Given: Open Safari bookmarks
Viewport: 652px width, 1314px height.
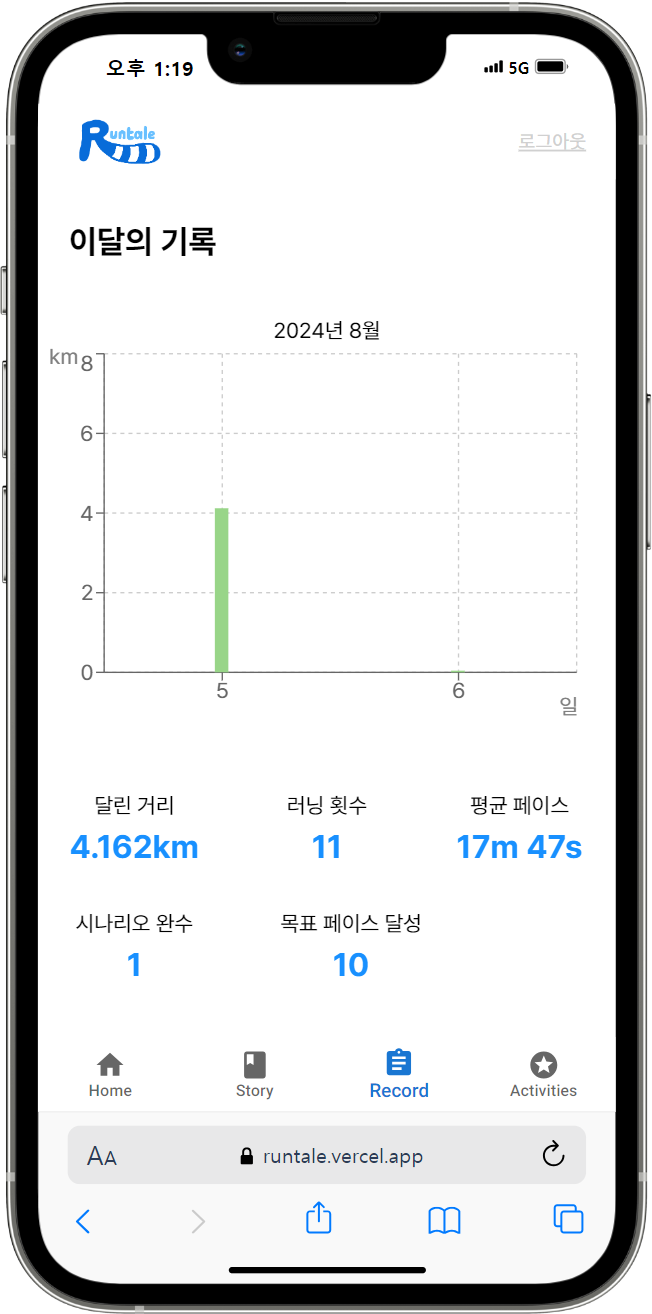Looking at the screenshot, I should click(x=444, y=1220).
